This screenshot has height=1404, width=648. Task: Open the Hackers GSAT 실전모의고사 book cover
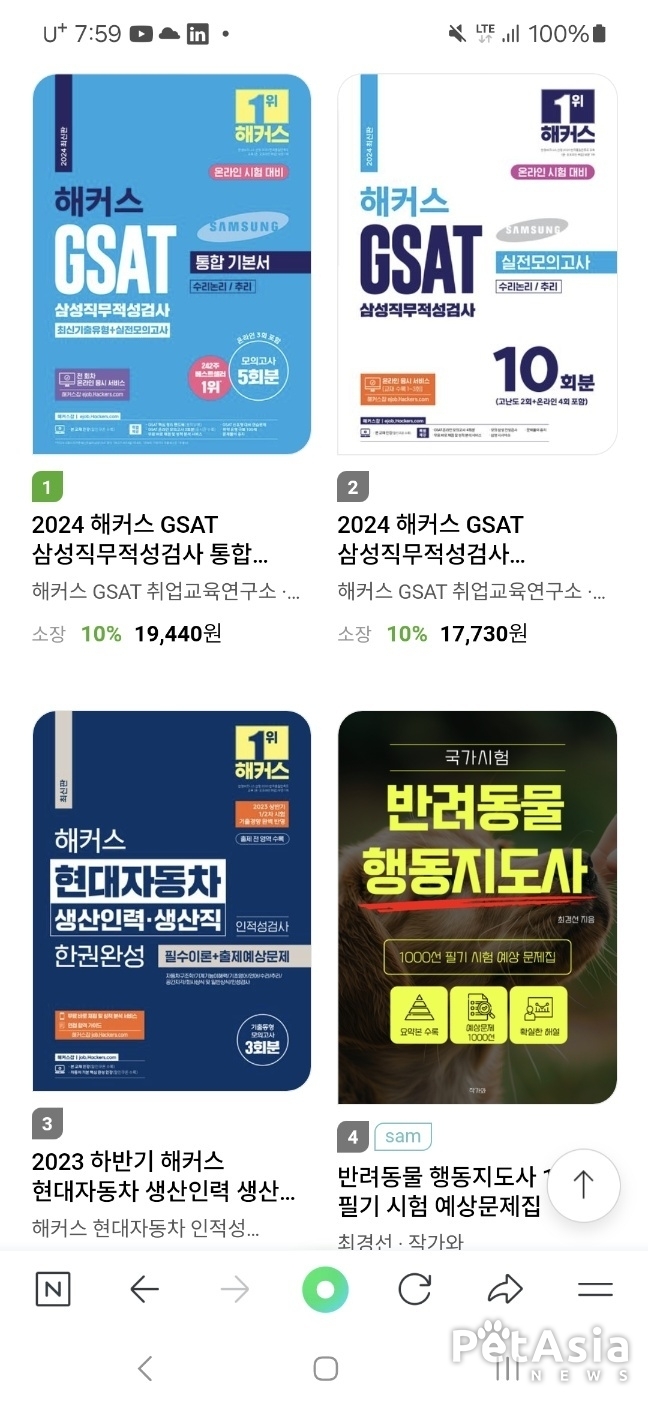(x=477, y=264)
